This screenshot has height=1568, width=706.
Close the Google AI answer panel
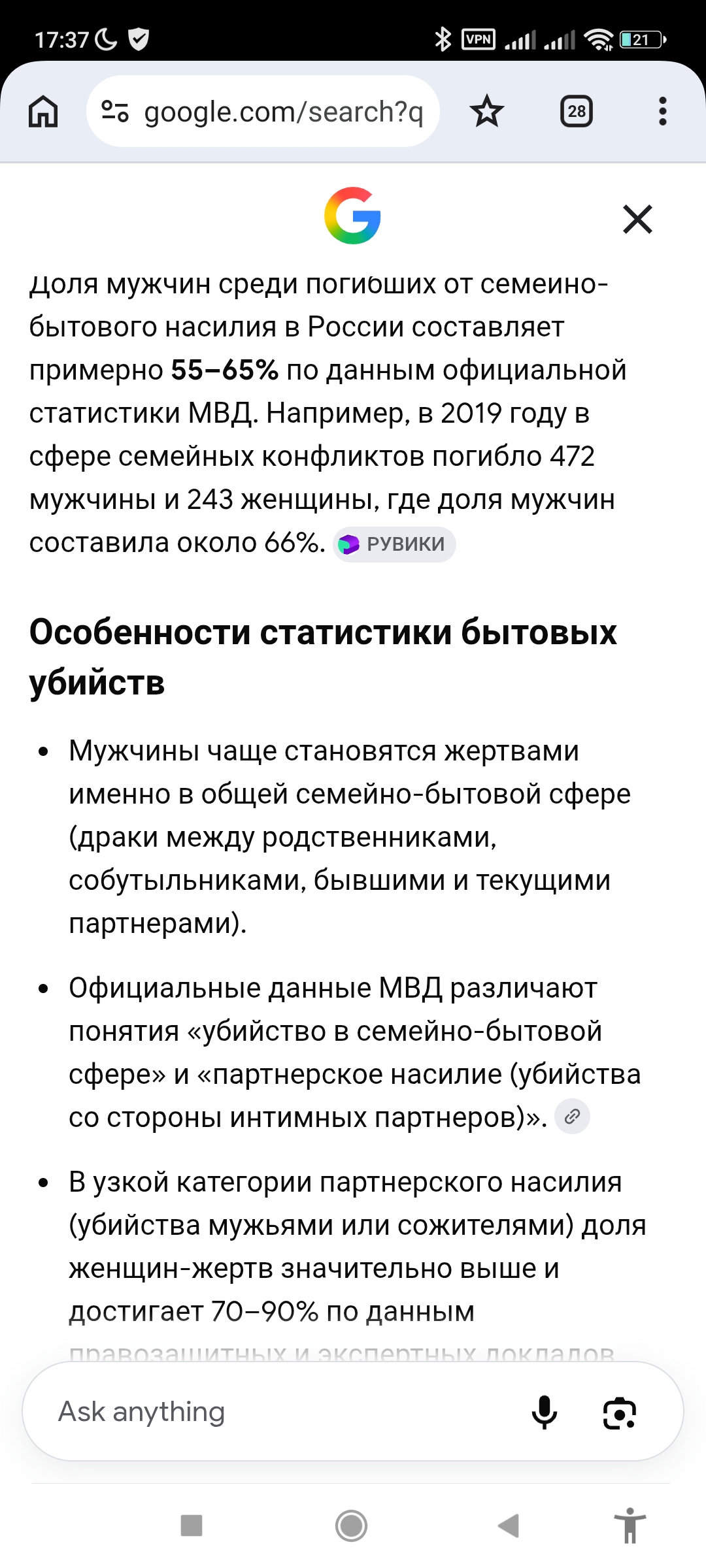(x=637, y=219)
